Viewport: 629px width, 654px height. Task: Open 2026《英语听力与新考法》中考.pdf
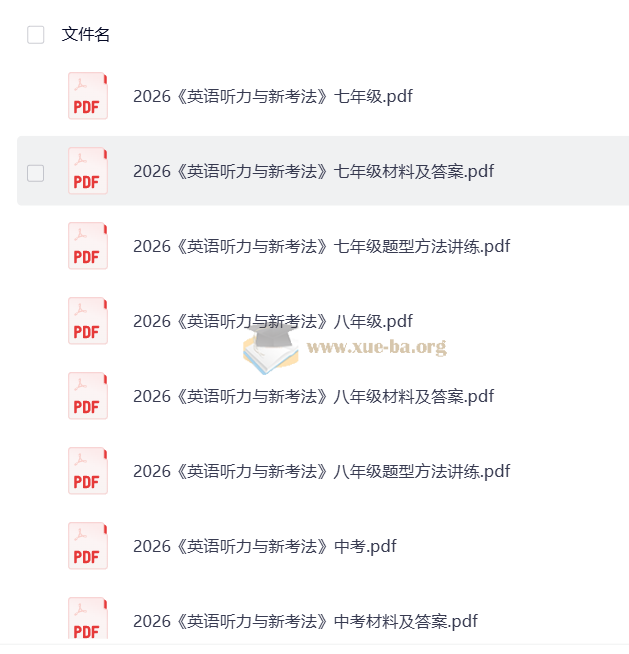click(x=264, y=547)
